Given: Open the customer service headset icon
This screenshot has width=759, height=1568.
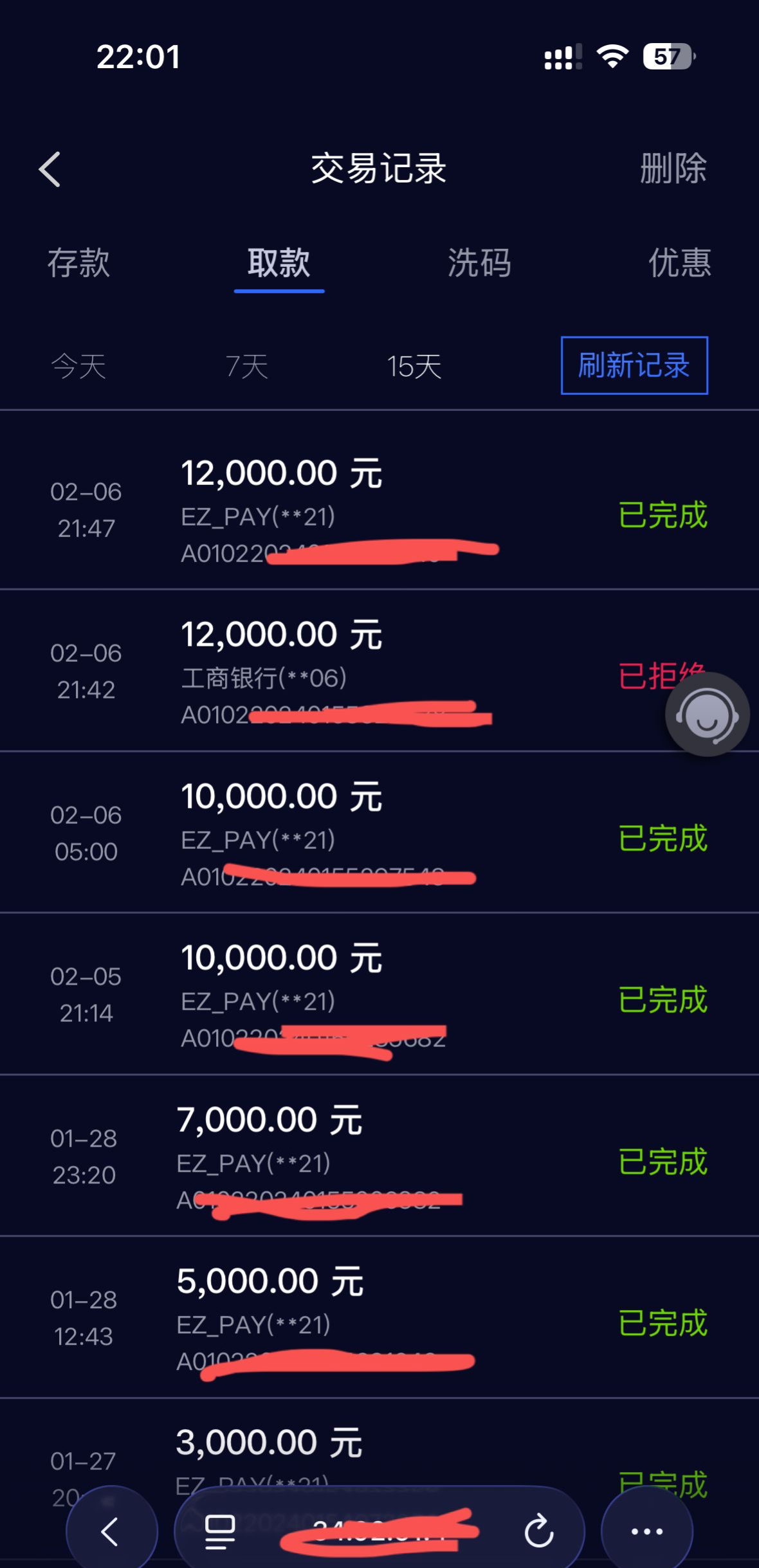Looking at the screenshot, I should [x=707, y=715].
